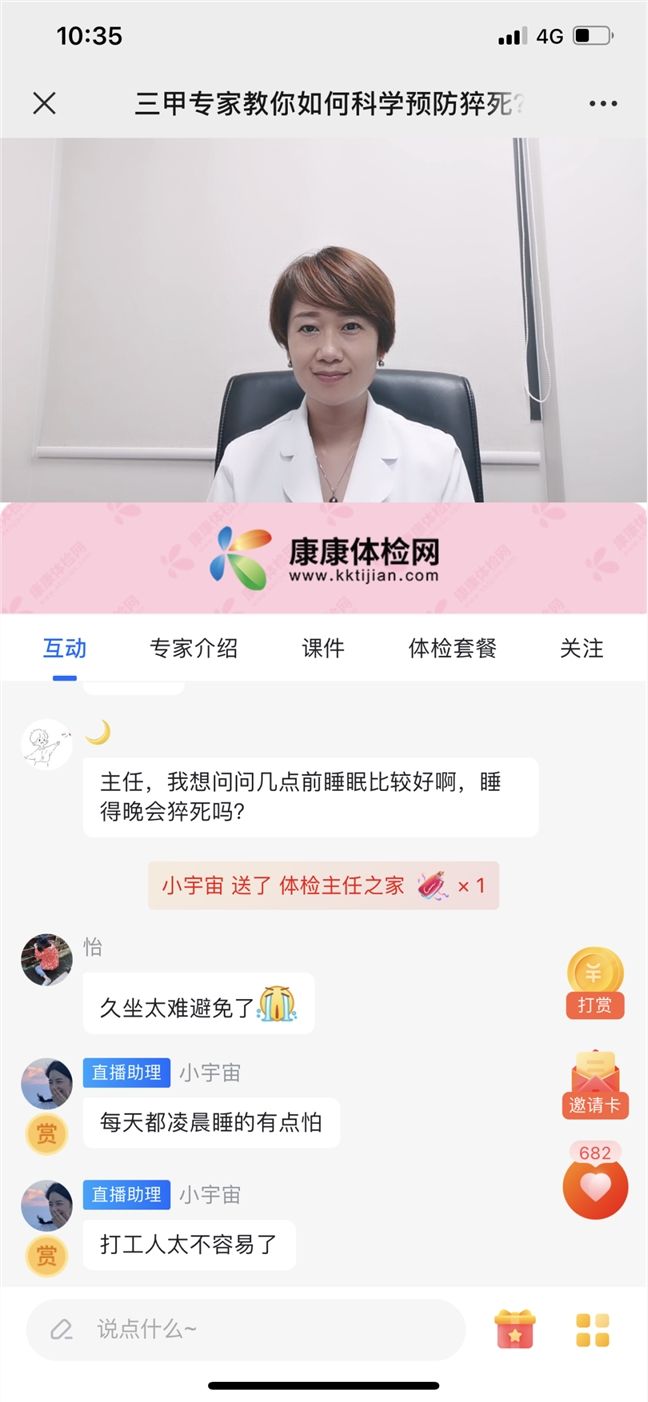Switch to the 专家介绍 tab

point(194,648)
